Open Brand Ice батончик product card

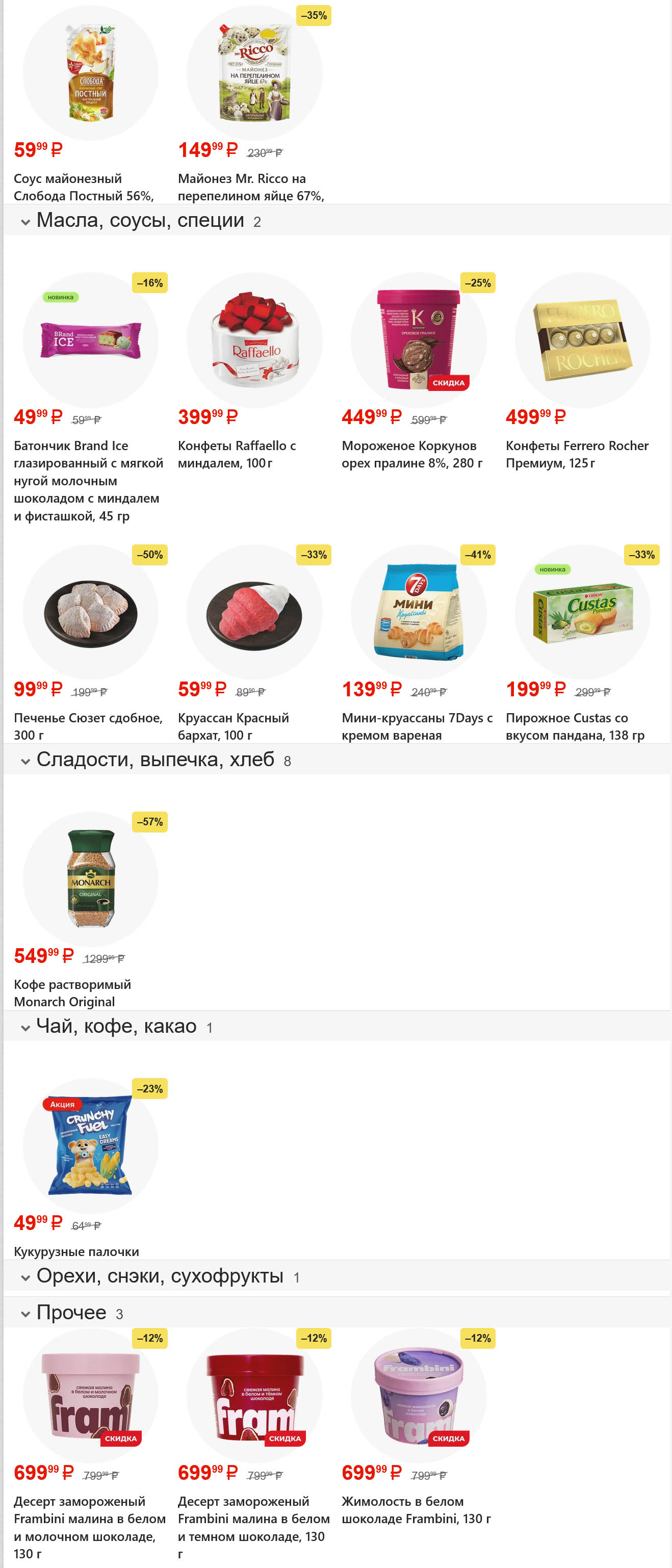(90, 339)
